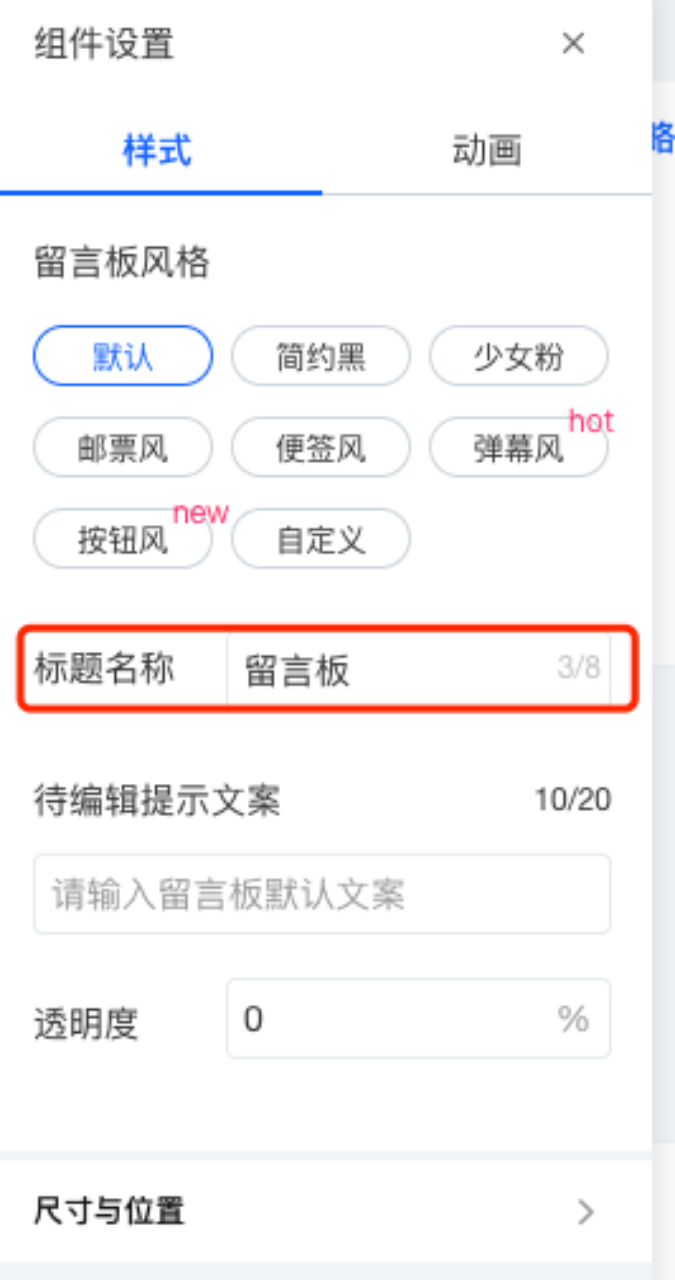Switch to the 样式 tab
Image resolution: width=675 pixels, height=1280 pixels.
coord(157,151)
